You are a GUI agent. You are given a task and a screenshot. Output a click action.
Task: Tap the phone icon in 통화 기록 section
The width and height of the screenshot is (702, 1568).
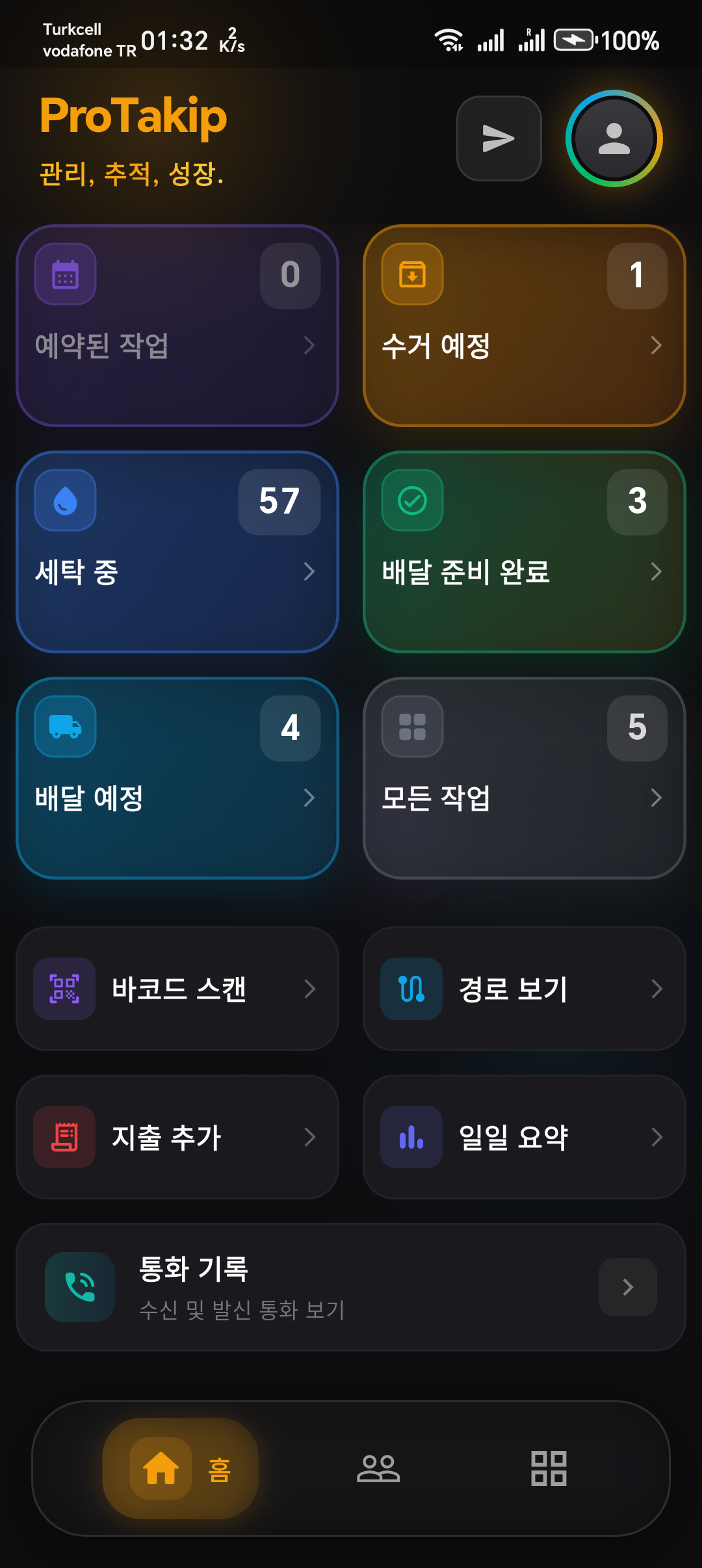click(x=79, y=1287)
